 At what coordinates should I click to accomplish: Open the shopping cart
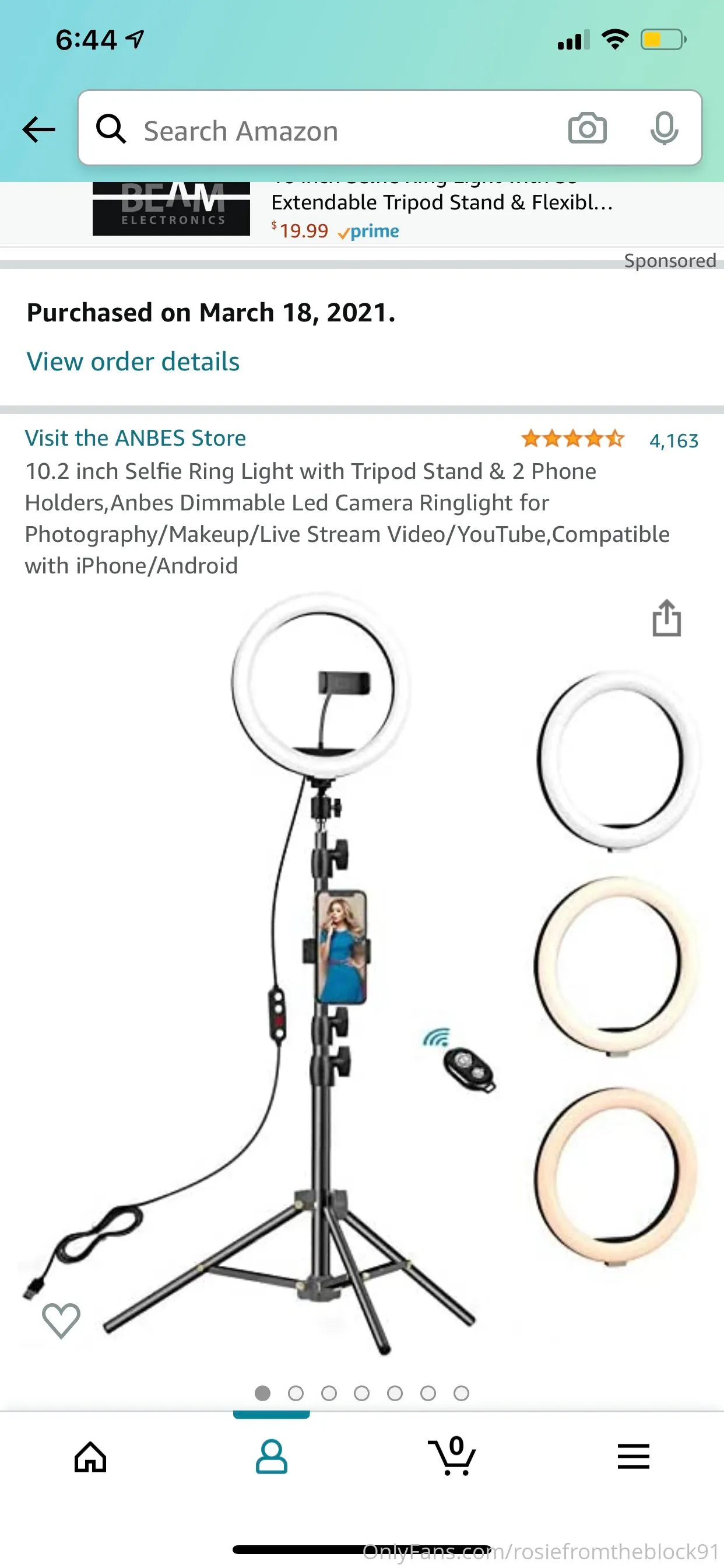click(452, 1457)
